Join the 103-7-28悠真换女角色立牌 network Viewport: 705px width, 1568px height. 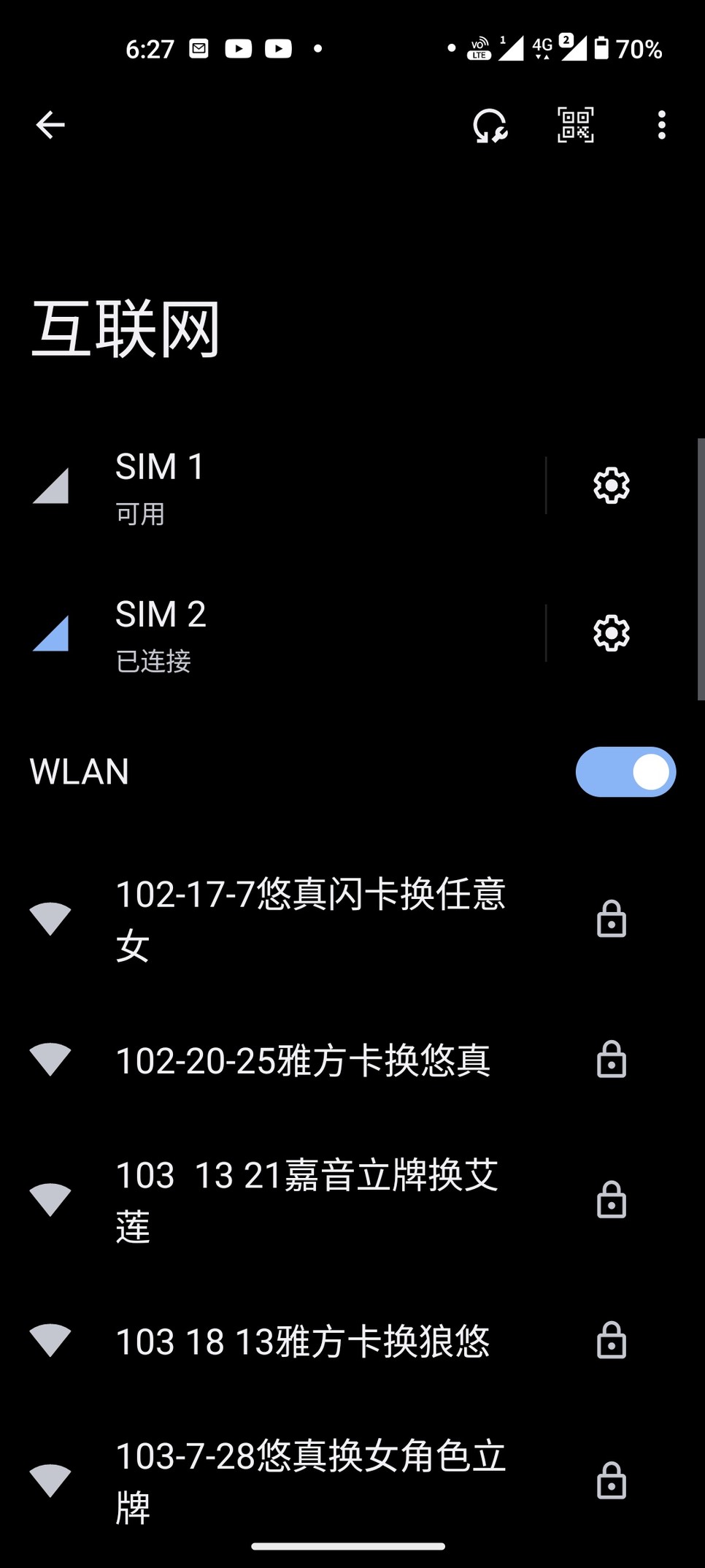pyautogui.click(x=310, y=1481)
